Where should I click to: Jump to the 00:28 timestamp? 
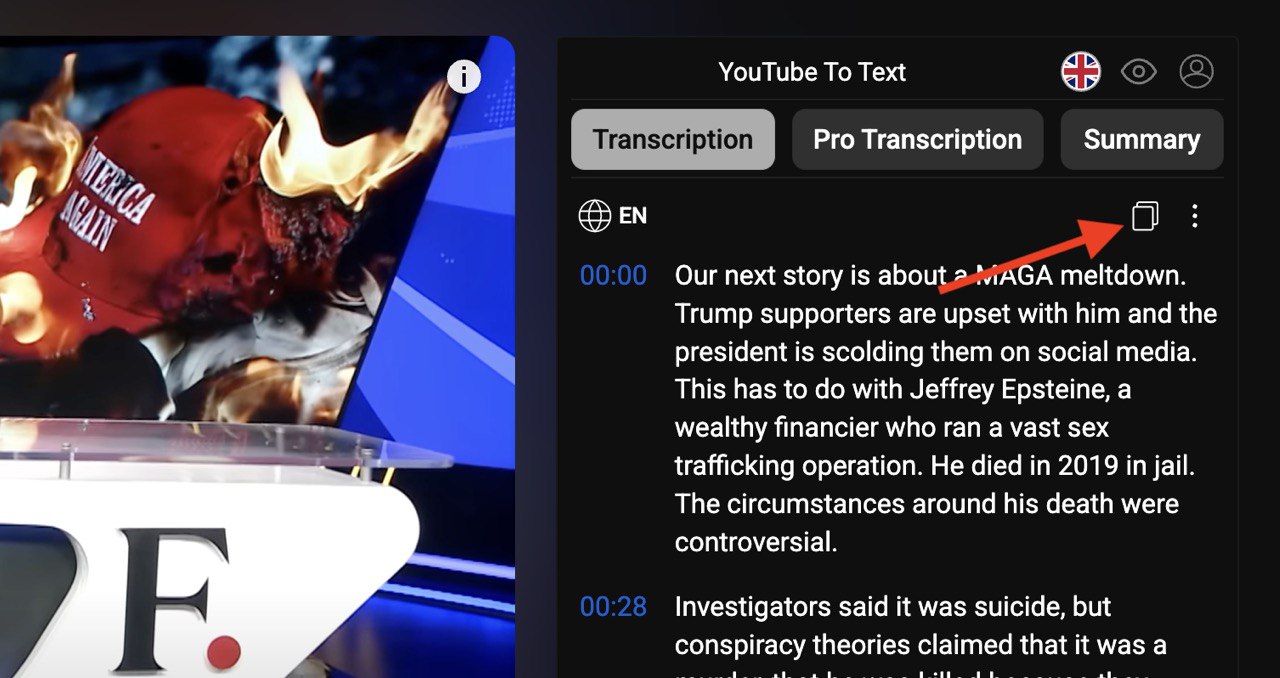click(613, 607)
